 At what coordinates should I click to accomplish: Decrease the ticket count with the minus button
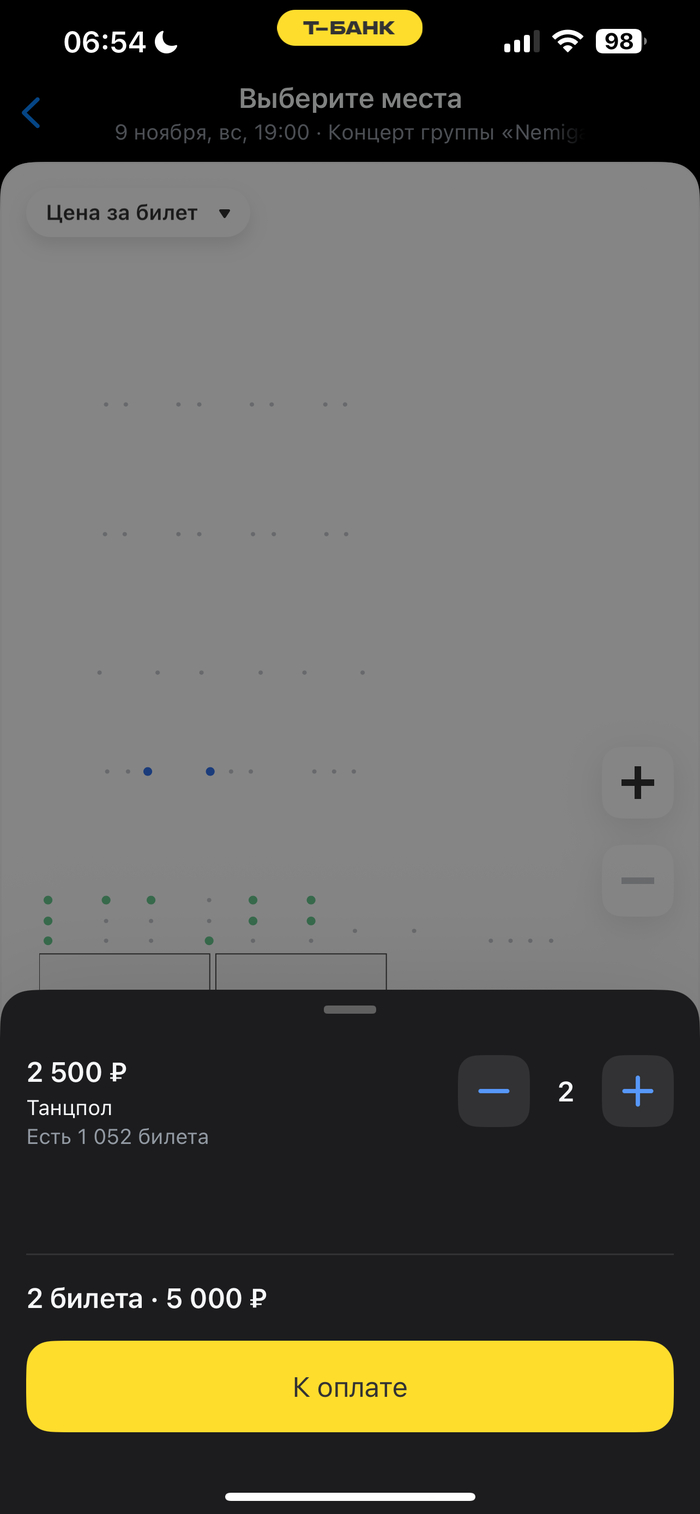(x=494, y=1091)
